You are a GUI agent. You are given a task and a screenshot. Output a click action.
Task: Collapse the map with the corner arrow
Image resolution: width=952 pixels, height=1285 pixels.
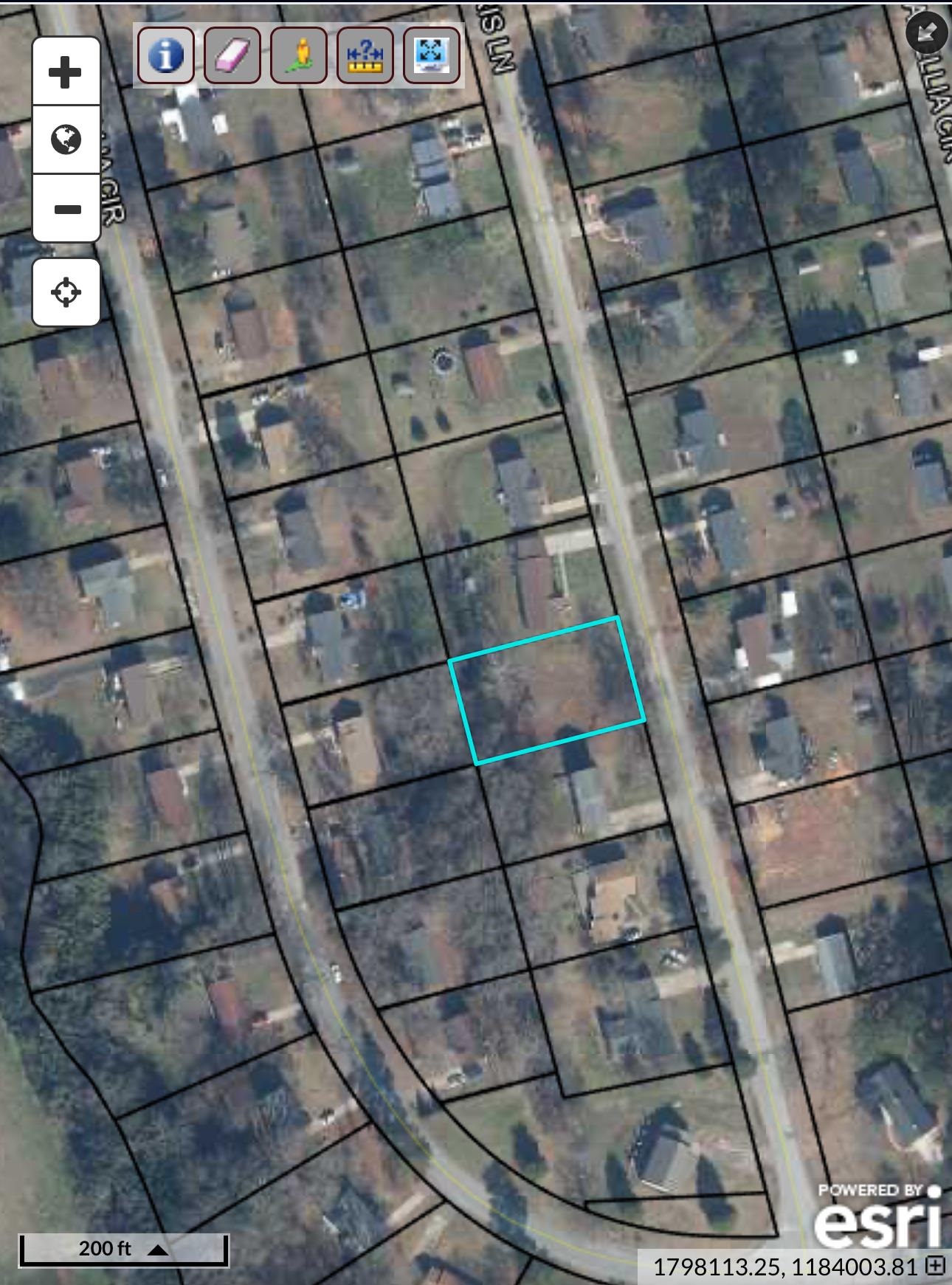point(926,32)
